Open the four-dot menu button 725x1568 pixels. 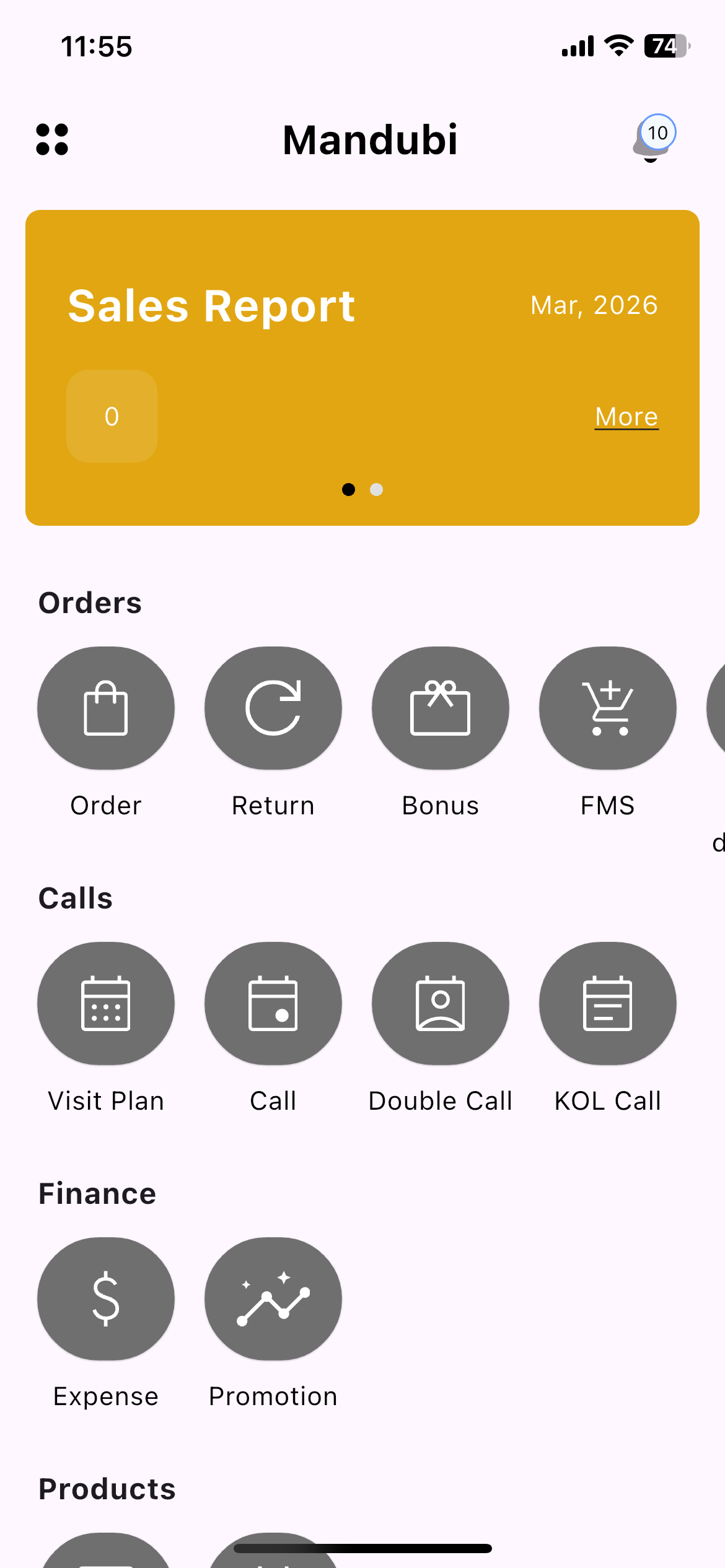pos(52,139)
